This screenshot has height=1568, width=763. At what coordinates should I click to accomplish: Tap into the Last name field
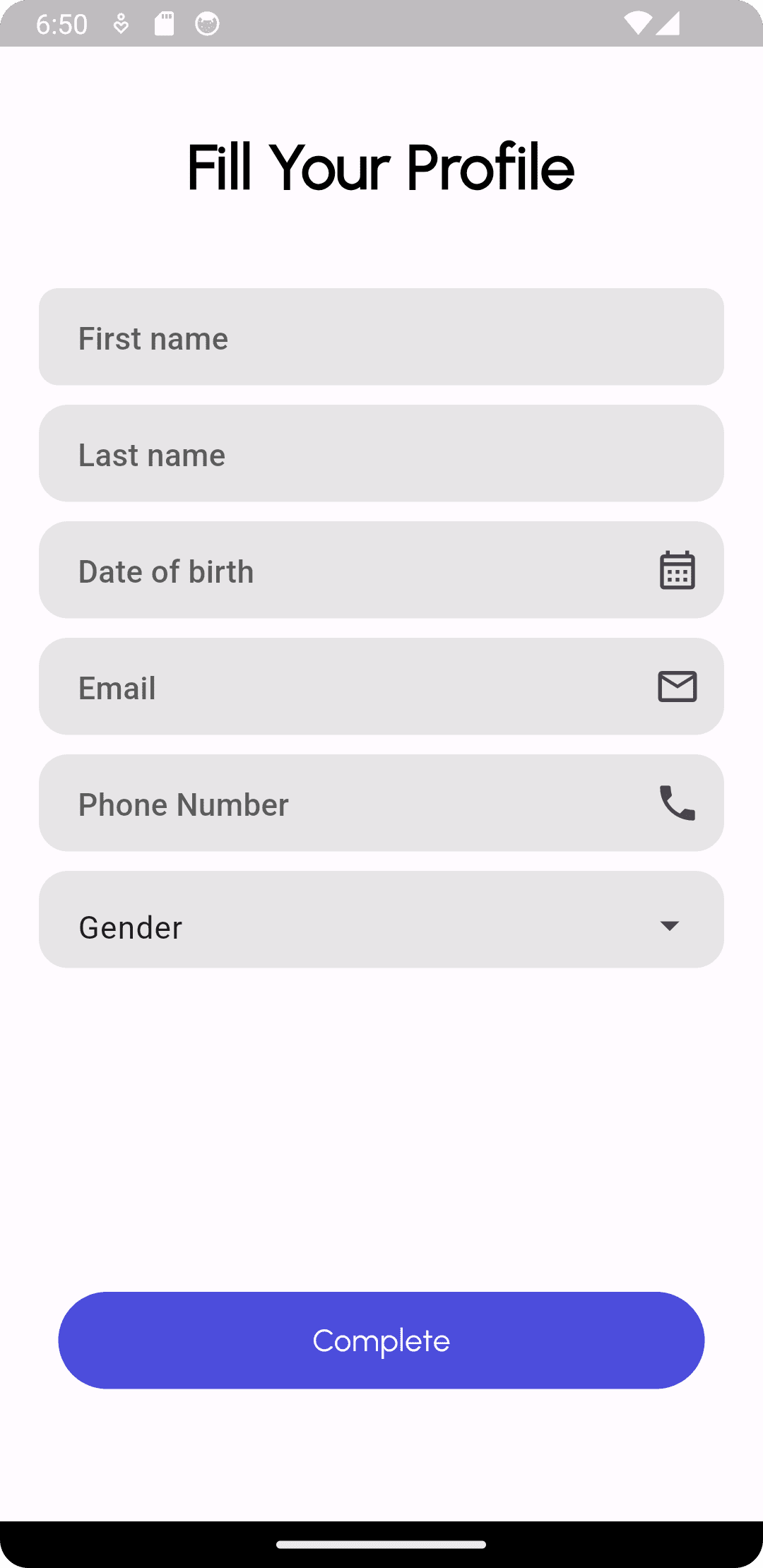(x=381, y=453)
